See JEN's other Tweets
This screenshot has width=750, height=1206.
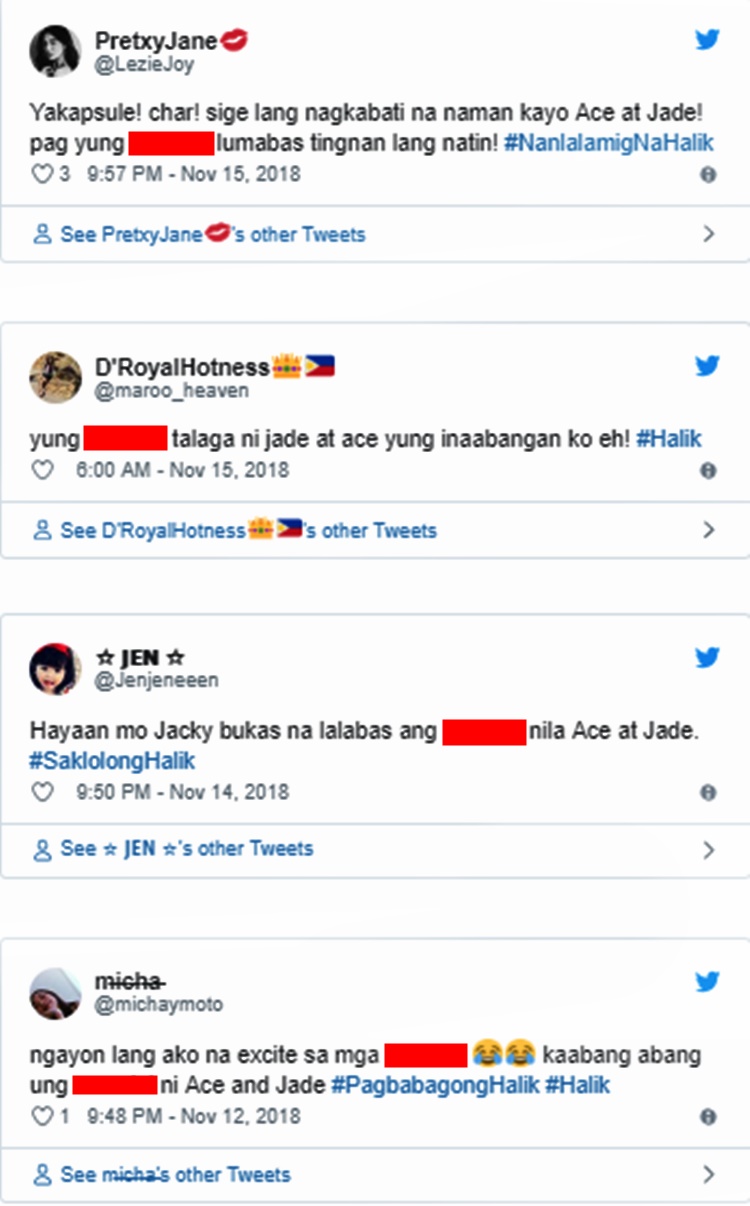(374, 850)
